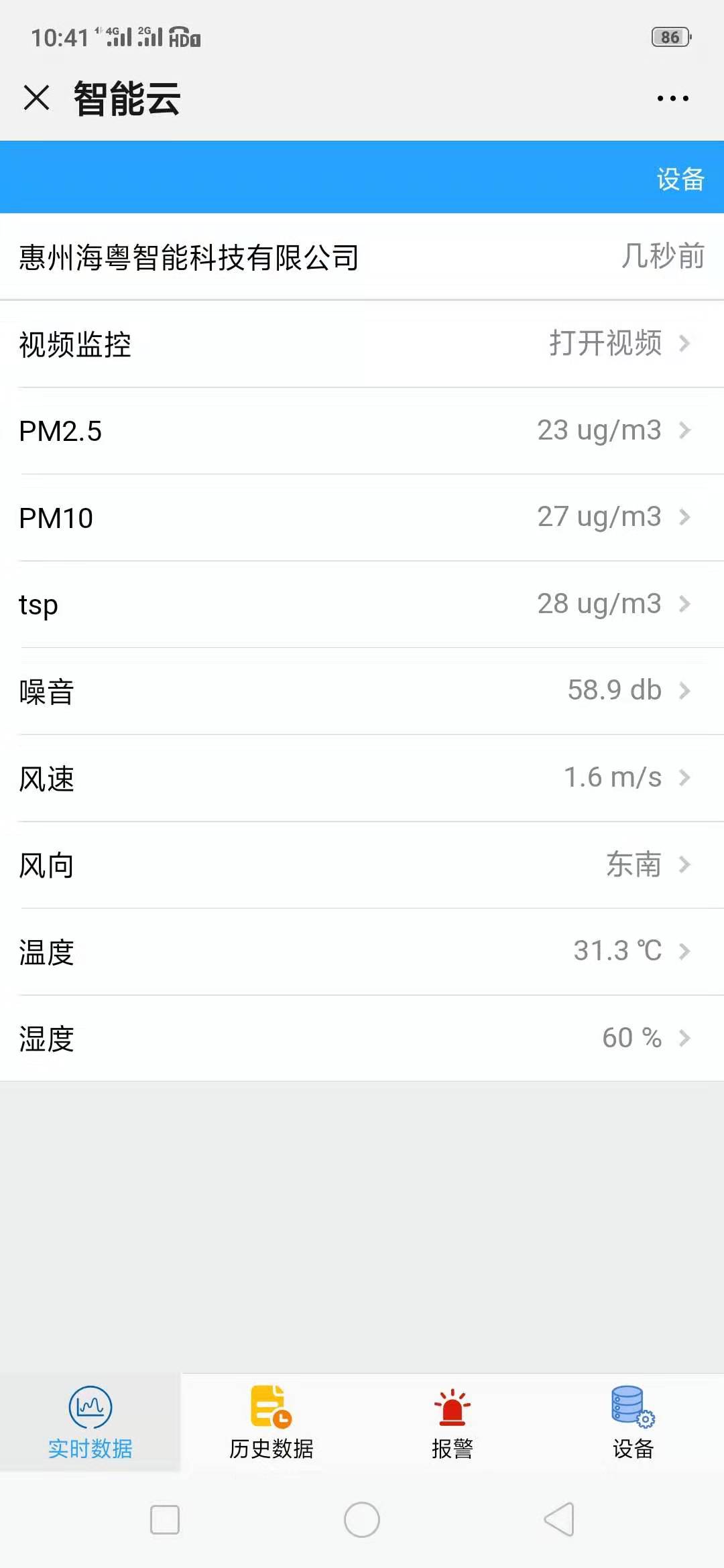Viewport: 724px width, 1568px height.
Task: Go to the 报警 alarm tab
Action: pyautogui.click(x=452, y=1422)
